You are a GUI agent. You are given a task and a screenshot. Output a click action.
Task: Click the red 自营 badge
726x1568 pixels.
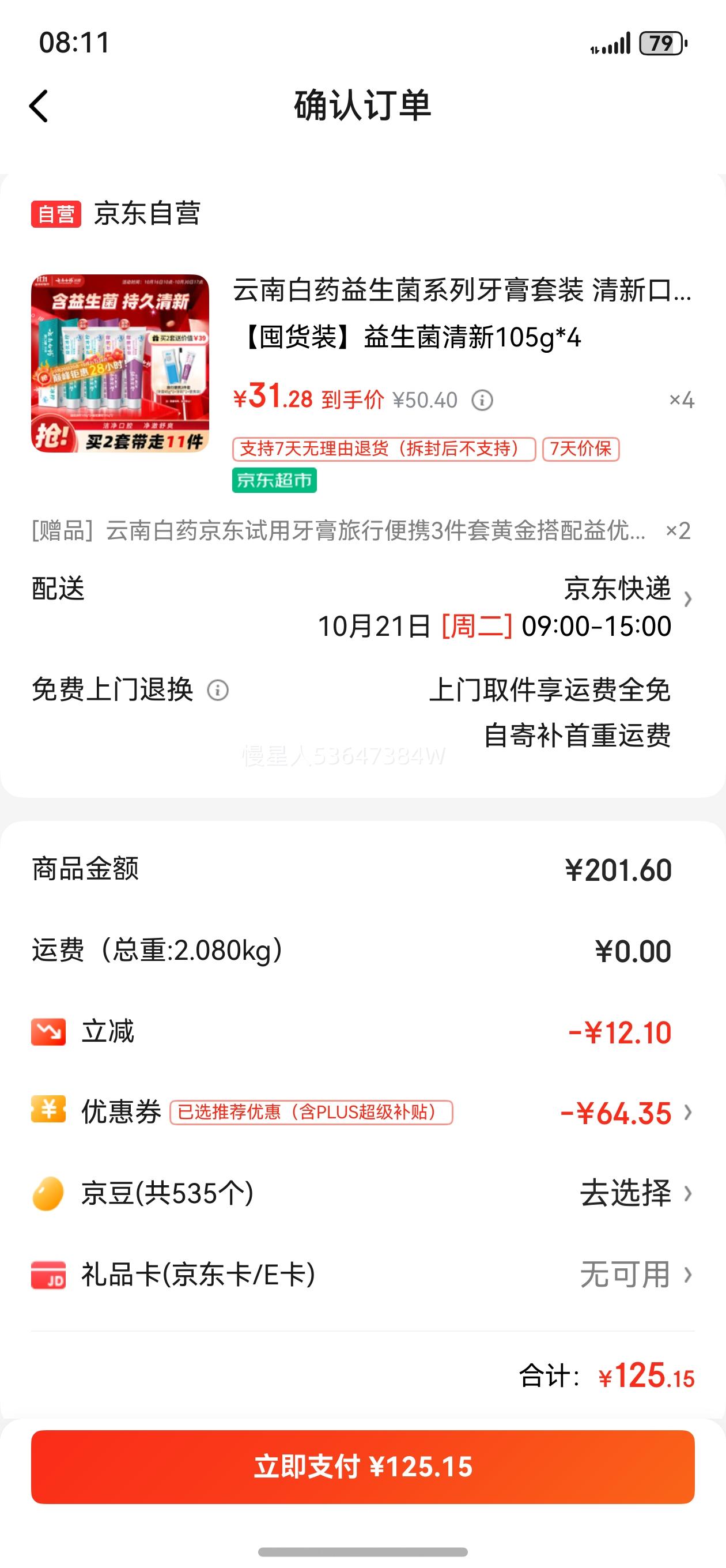point(56,213)
